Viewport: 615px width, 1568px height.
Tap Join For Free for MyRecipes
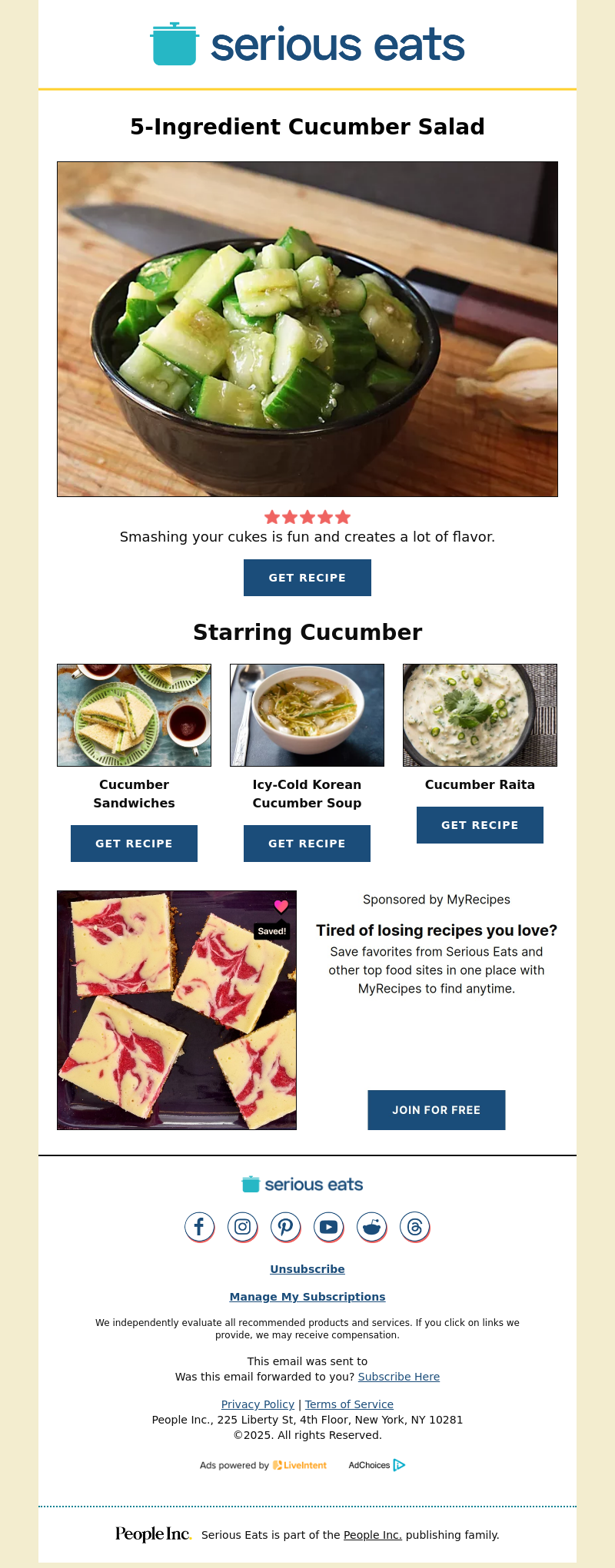436,1110
